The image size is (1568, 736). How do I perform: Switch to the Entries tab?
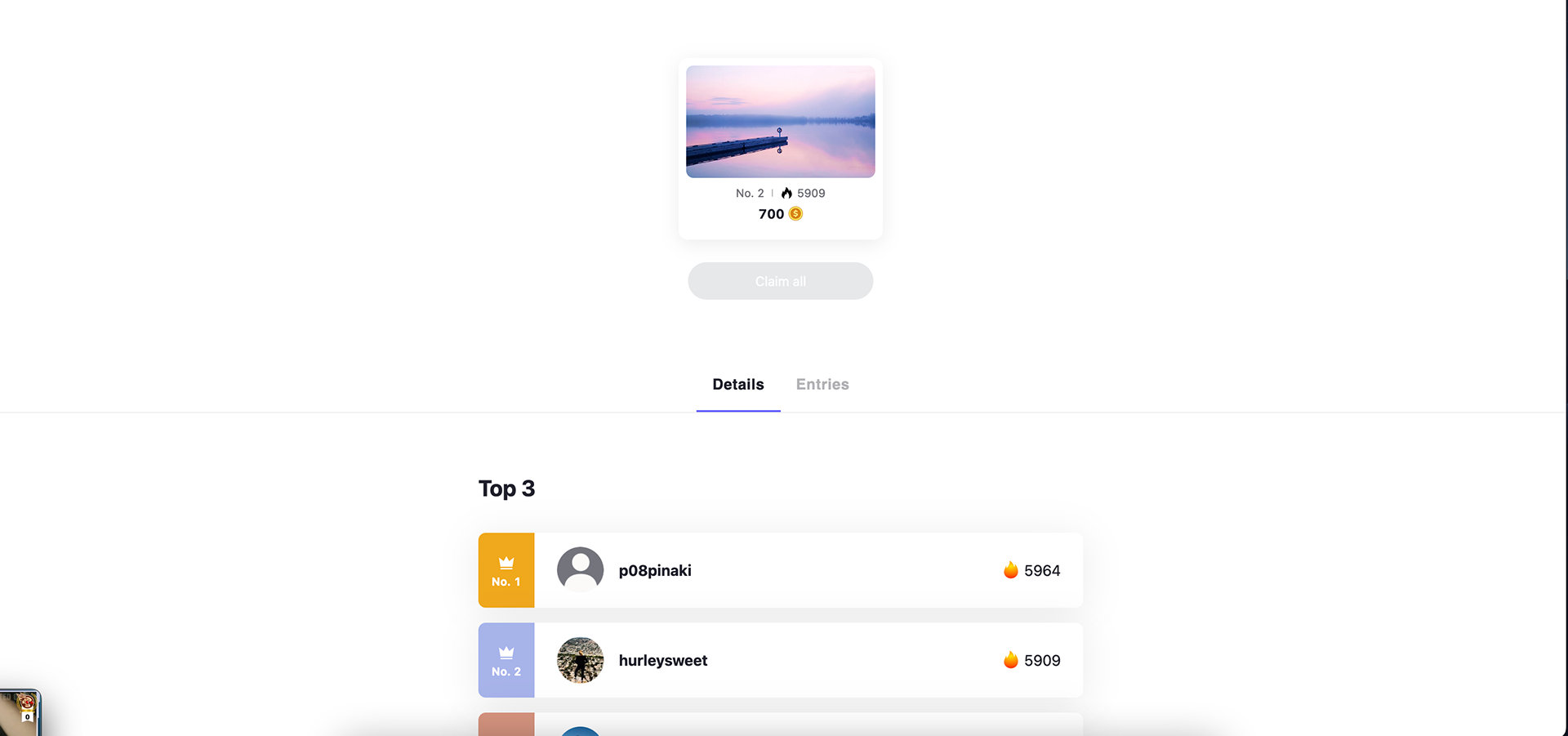click(822, 385)
